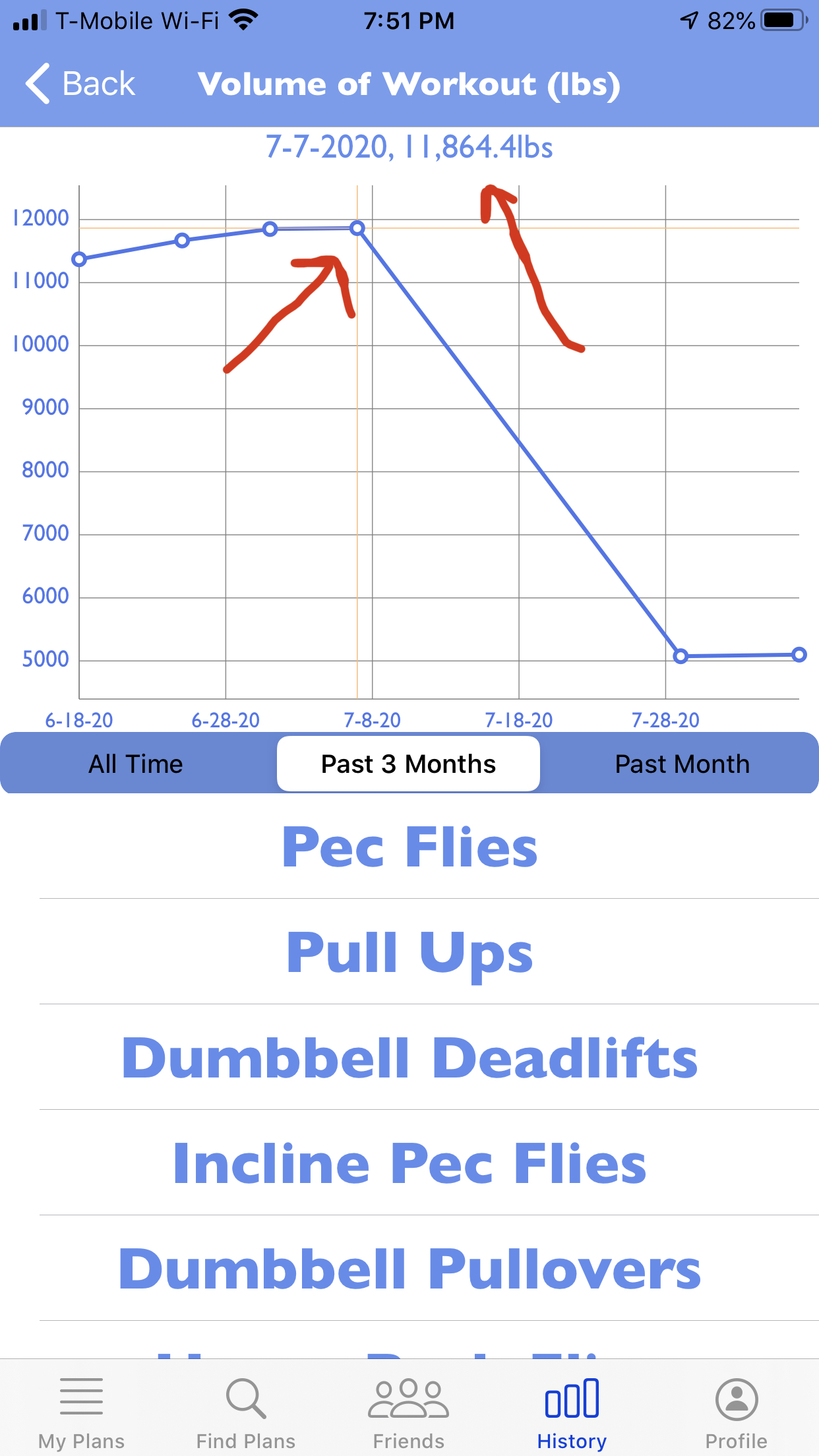Select the last data point on chart
The width and height of the screenshot is (819, 1456).
tap(799, 655)
